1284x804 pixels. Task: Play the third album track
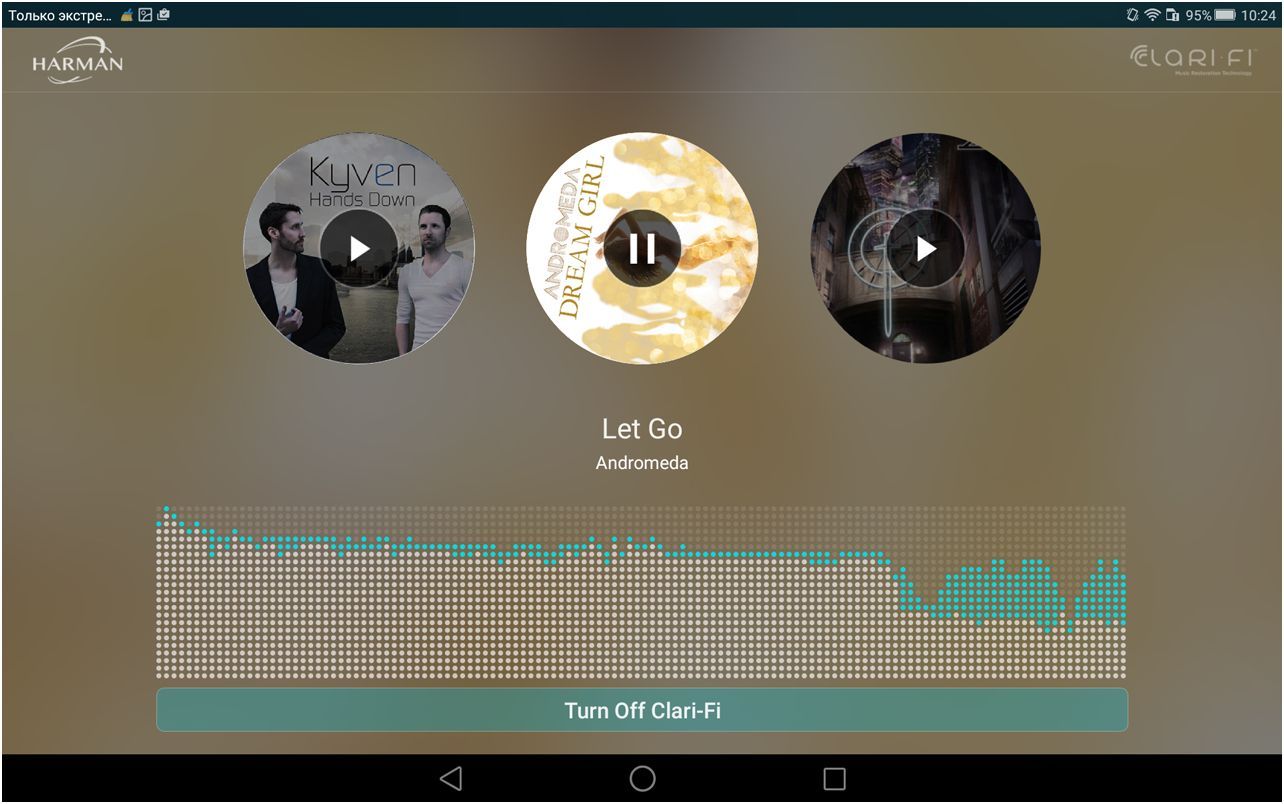point(926,248)
